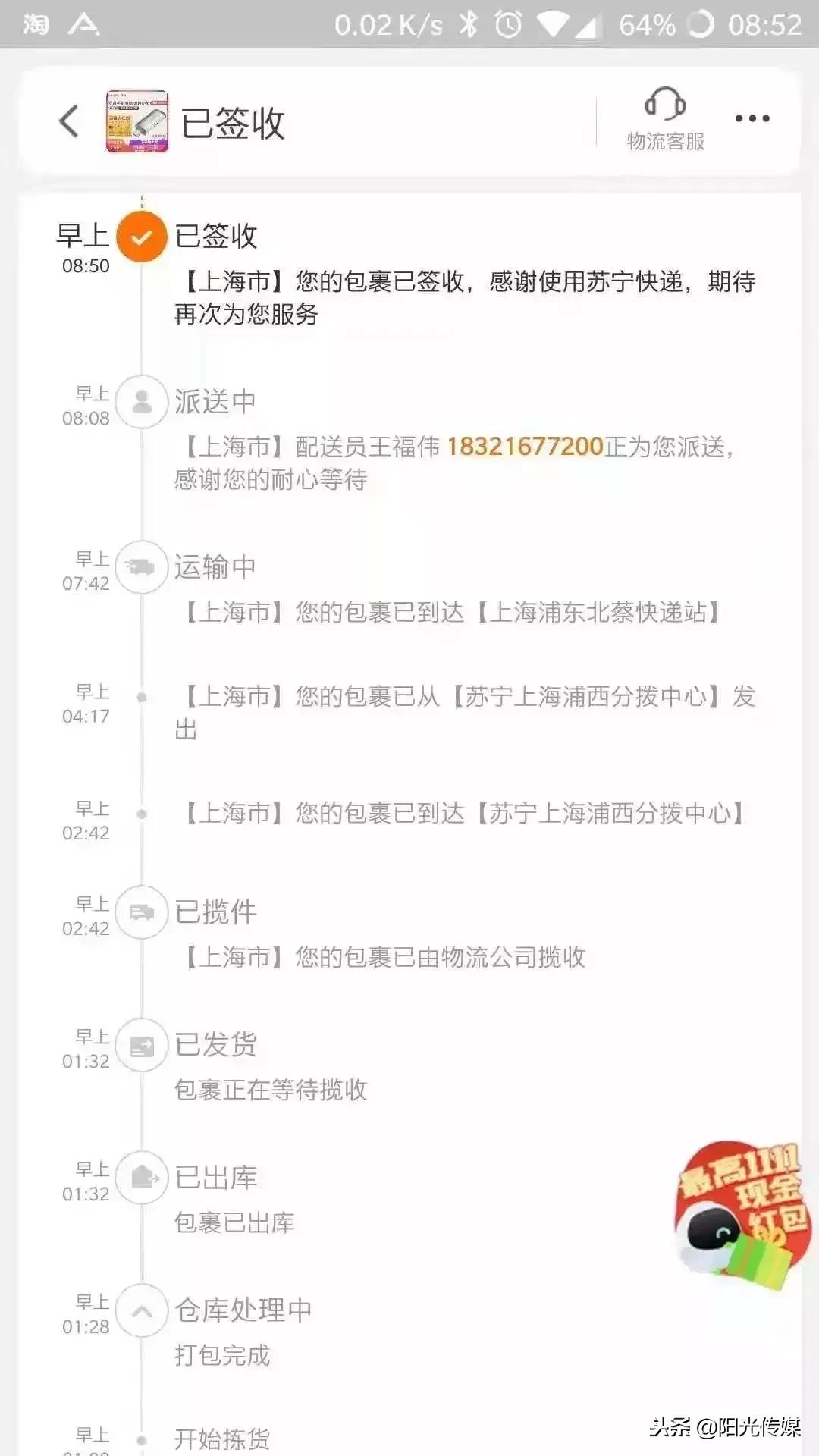Select the 已揽件 pickup truck icon
819x1456 pixels.
tap(141, 912)
